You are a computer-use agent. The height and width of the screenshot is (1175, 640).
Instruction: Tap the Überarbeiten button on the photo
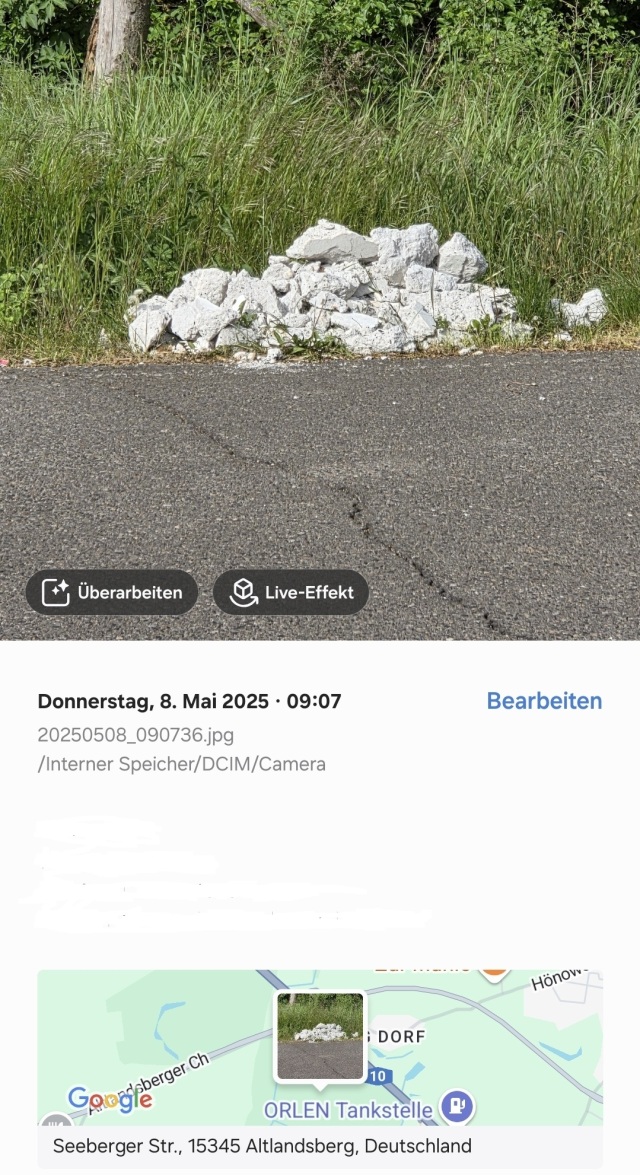pyautogui.click(x=112, y=592)
